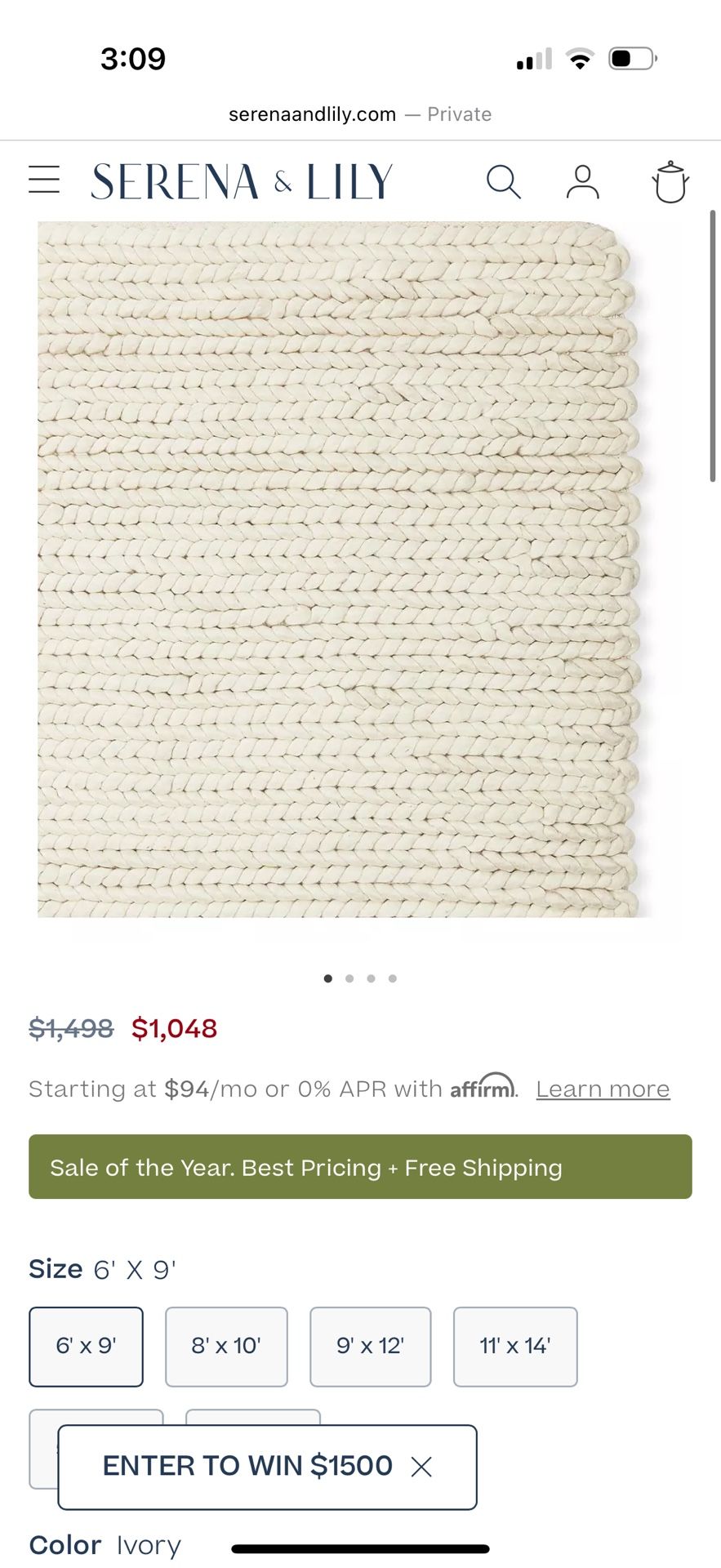Jump to the last carousel image dot
The image size is (721, 1568).
[x=393, y=978]
